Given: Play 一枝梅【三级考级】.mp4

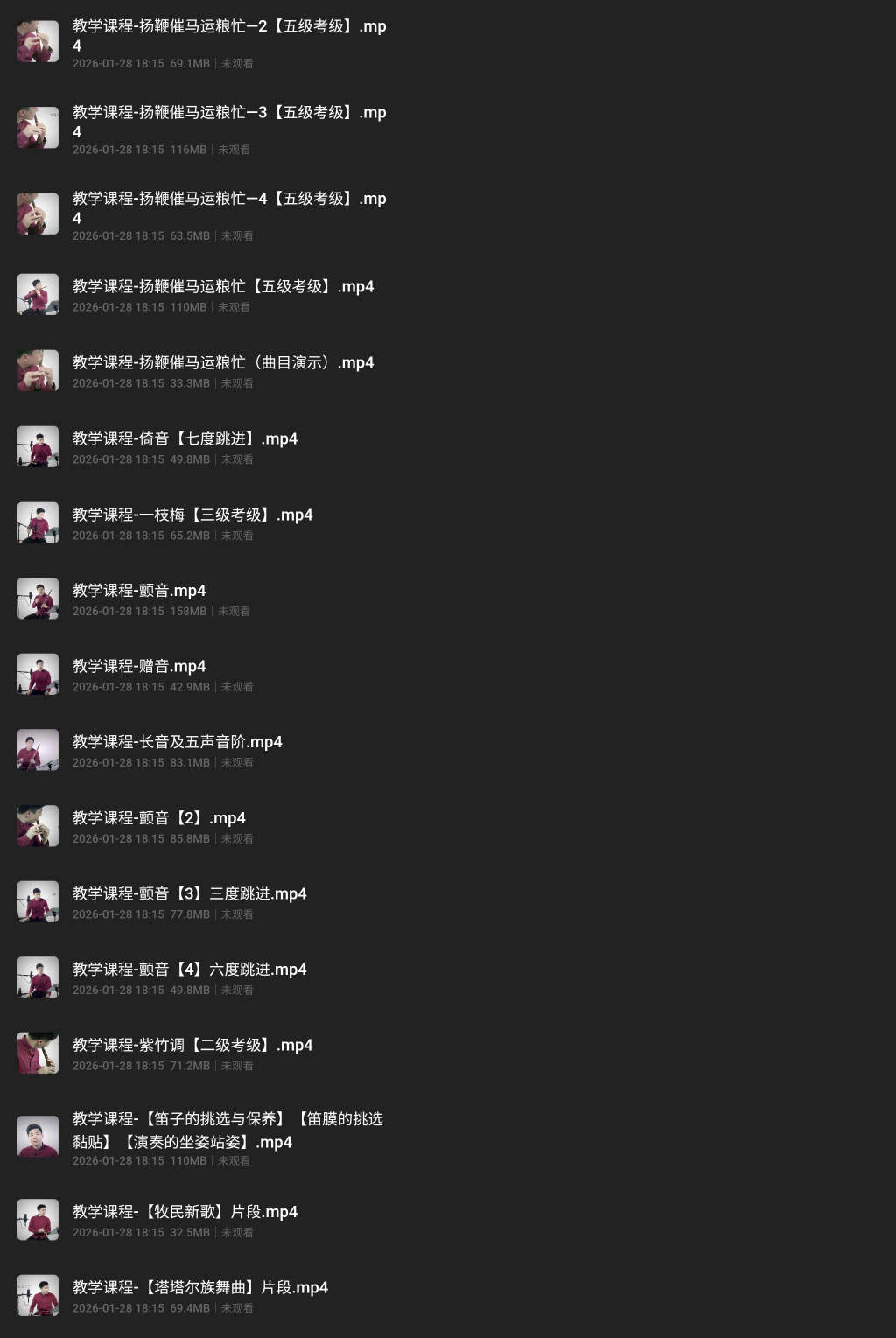Looking at the screenshot, I should pyautogui.click(x=192, y=515).
